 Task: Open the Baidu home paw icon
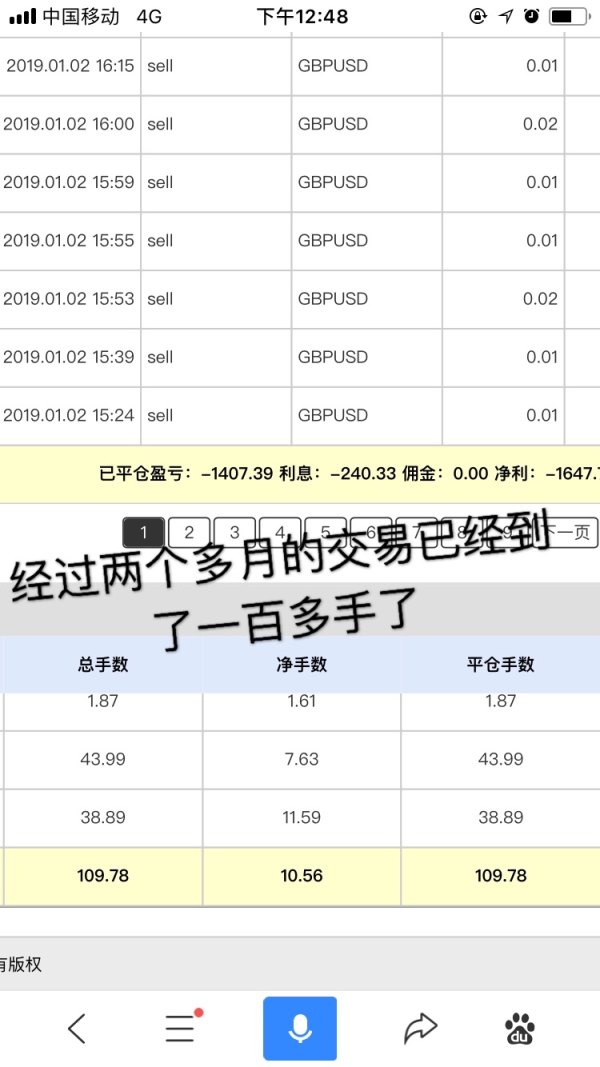(x=519, y=1028)
